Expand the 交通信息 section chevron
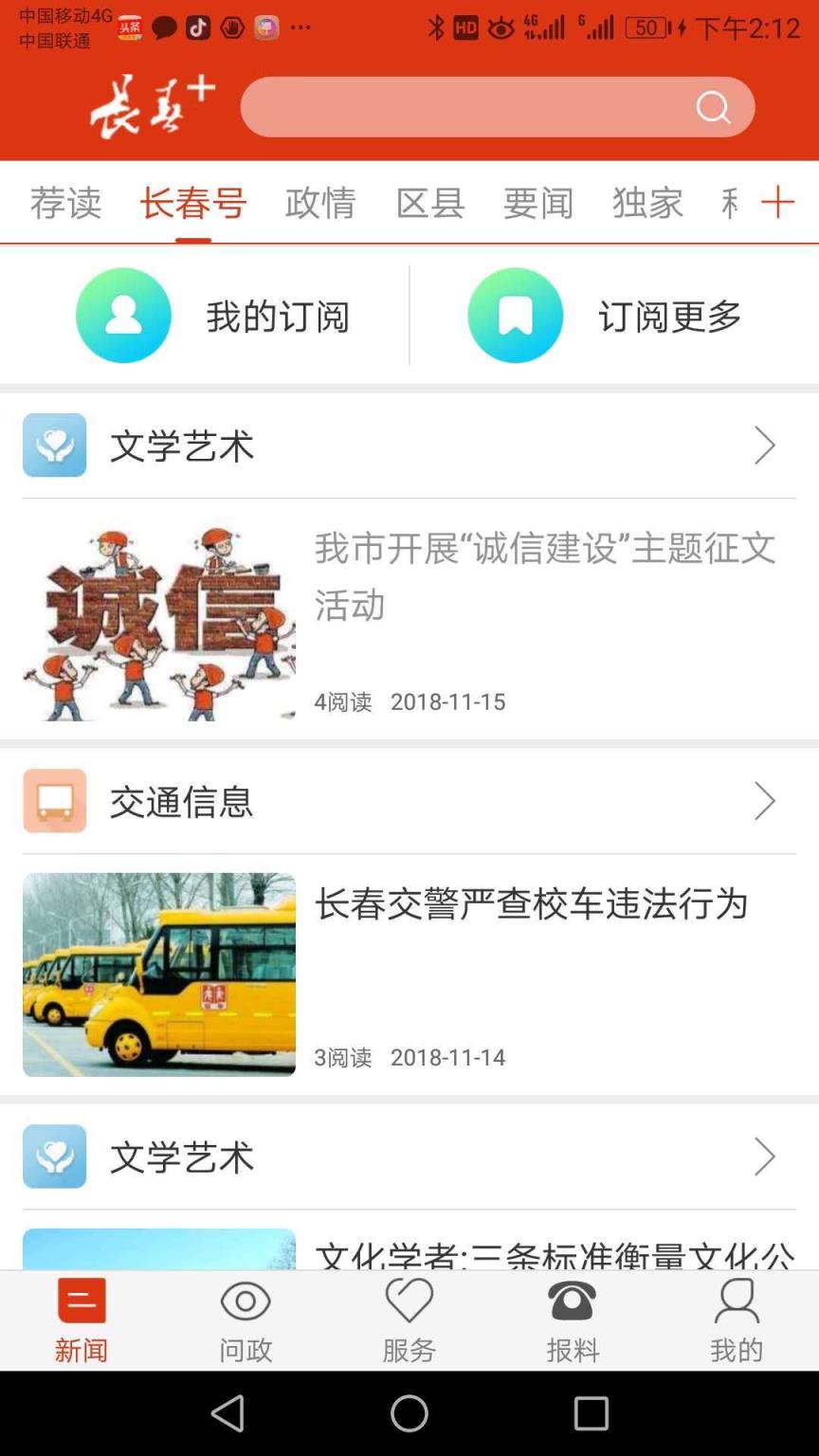The height and width of the screenshot is (1456, 819). point(765,801)
